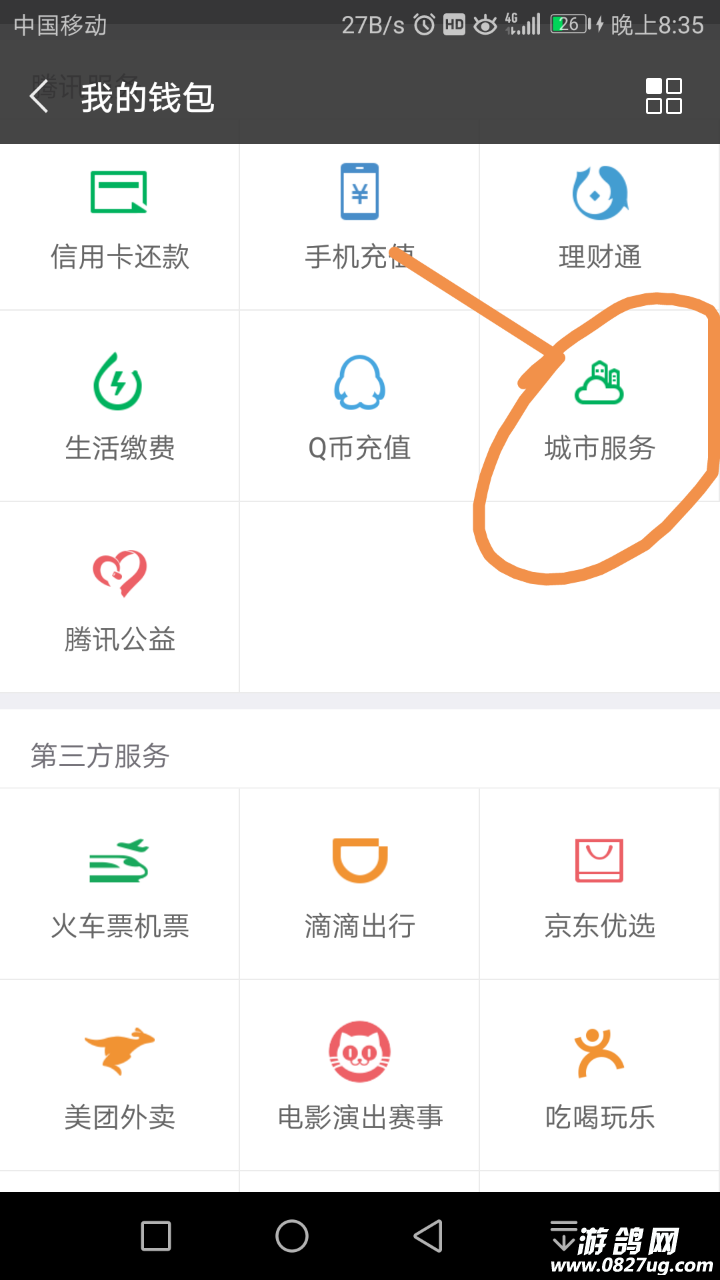Image resolution: width=720 pixels, height=1280 pixels.
Task: Open 城市服务
Action: tap(600, 406)
